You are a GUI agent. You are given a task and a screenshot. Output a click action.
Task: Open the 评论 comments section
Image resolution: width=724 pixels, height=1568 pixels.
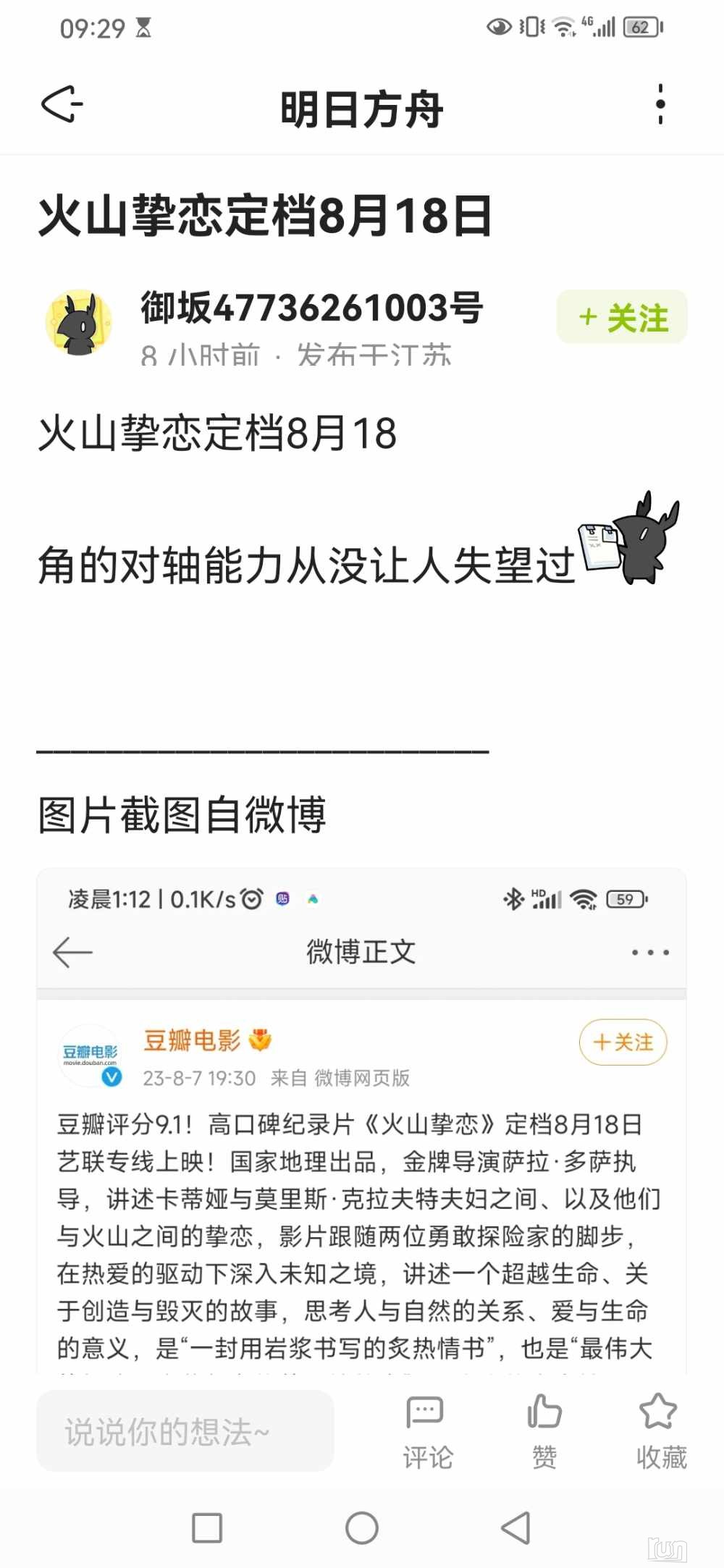click(x=426, y=1430)
